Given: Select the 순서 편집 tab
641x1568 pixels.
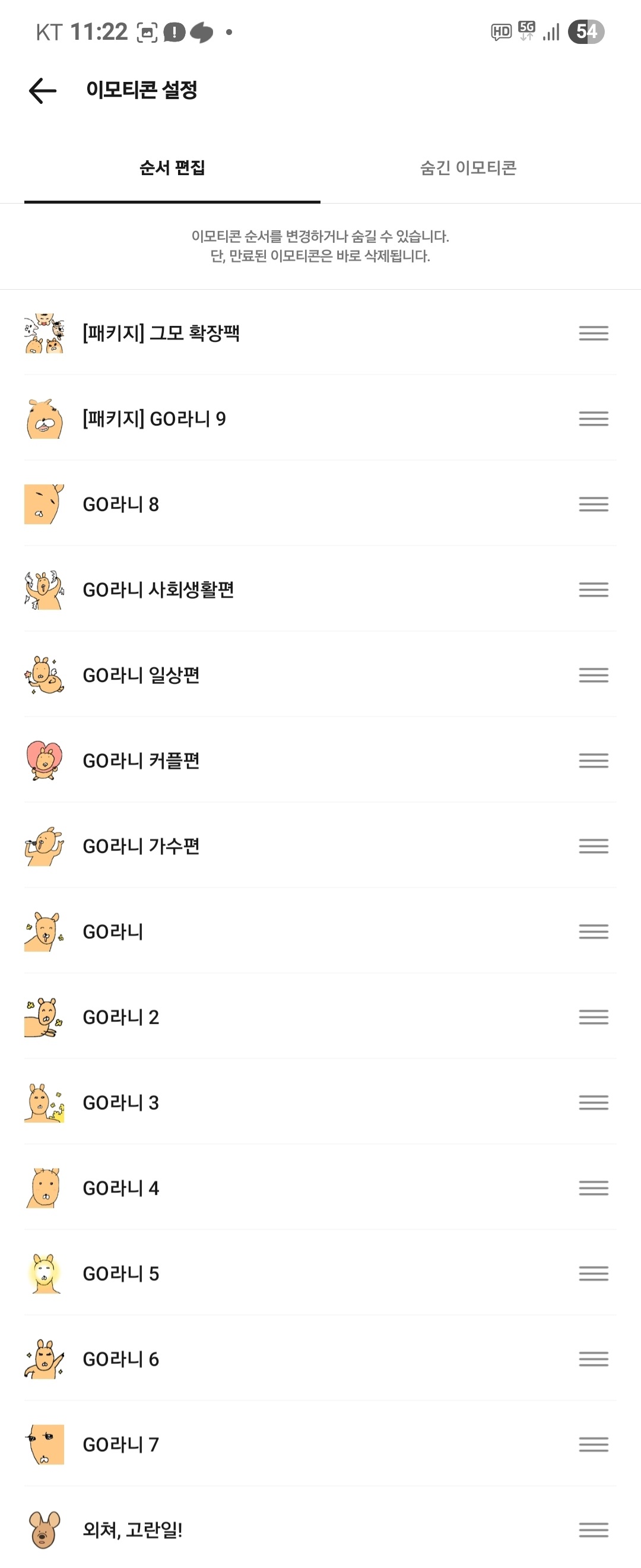Looking at the screenshot, I should click(x=172, y=167).
